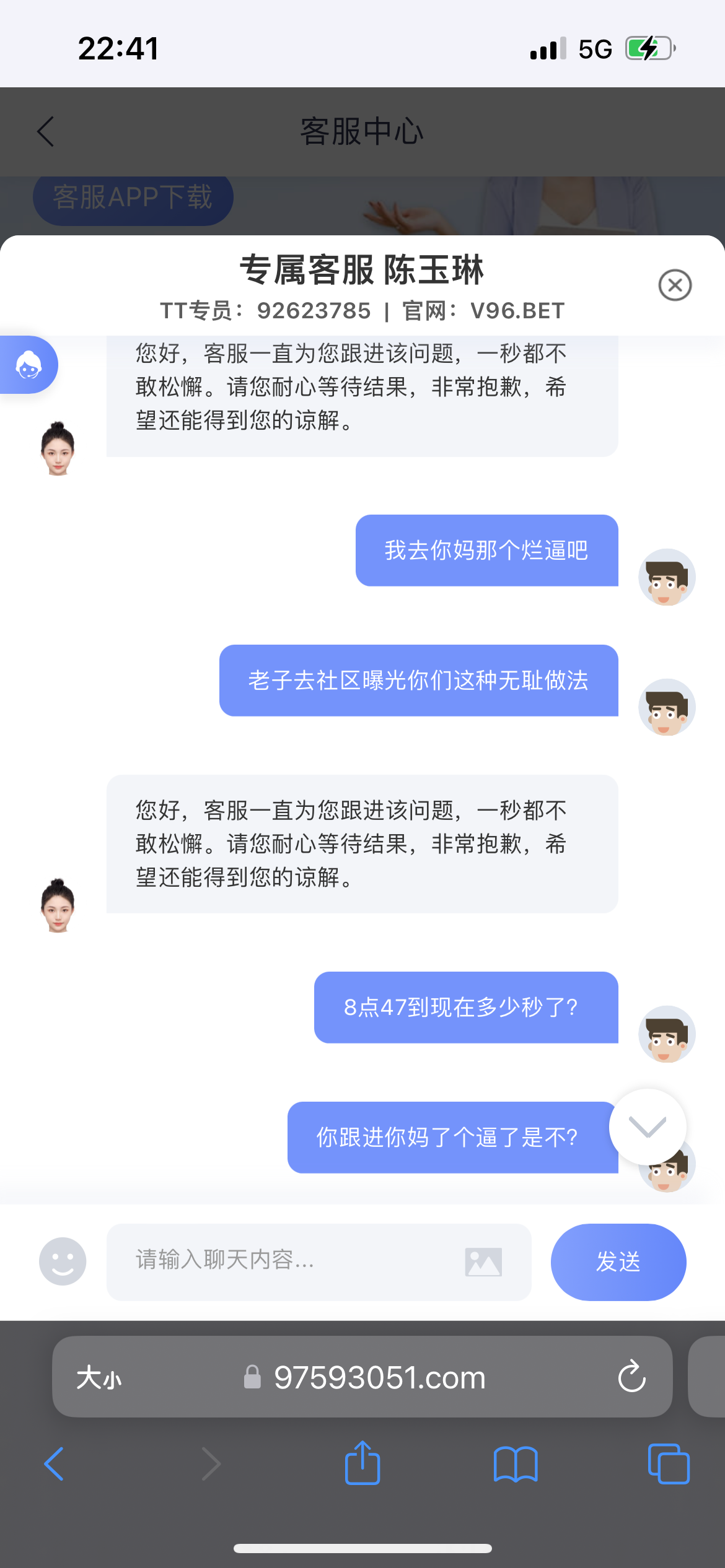Click the lock icon next to 97593051.com

pos(253,1377)
